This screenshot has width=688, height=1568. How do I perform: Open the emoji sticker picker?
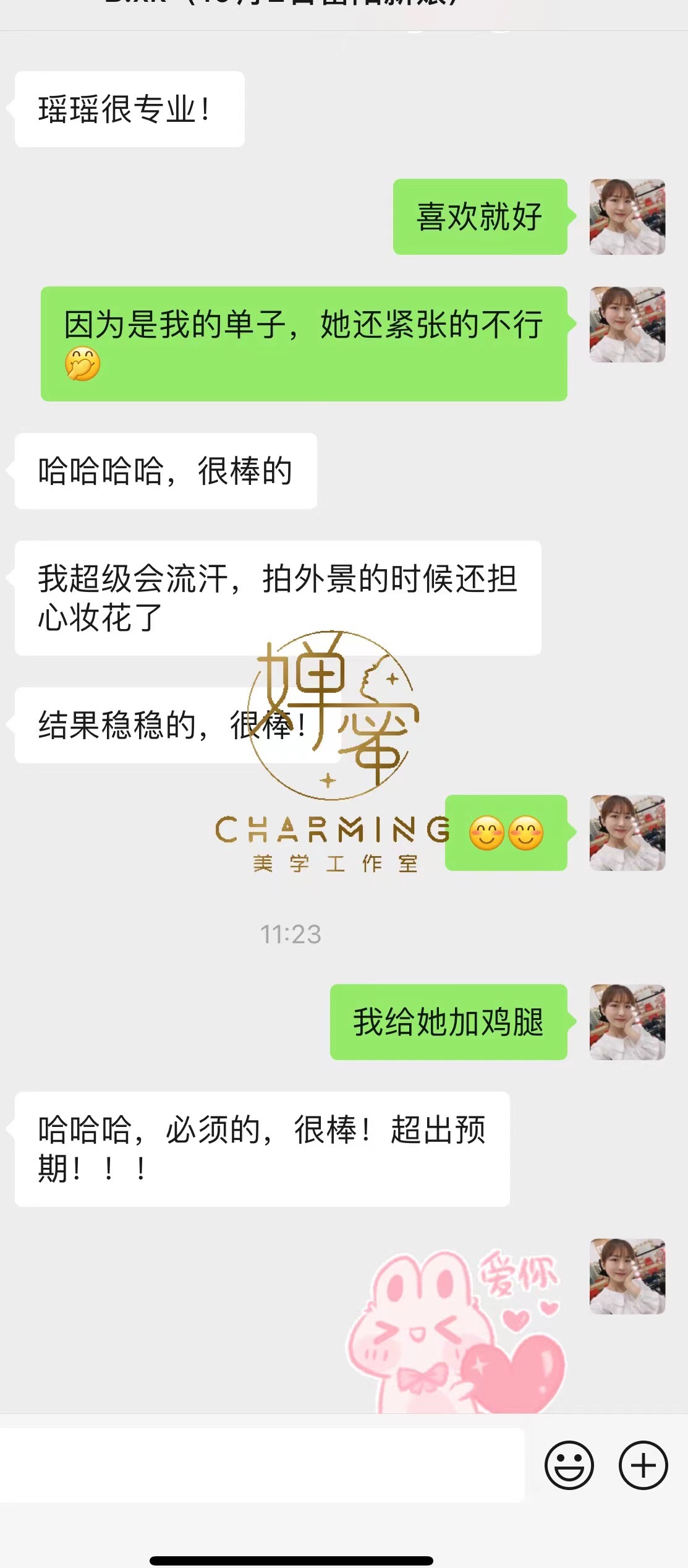click(569, 1465)
